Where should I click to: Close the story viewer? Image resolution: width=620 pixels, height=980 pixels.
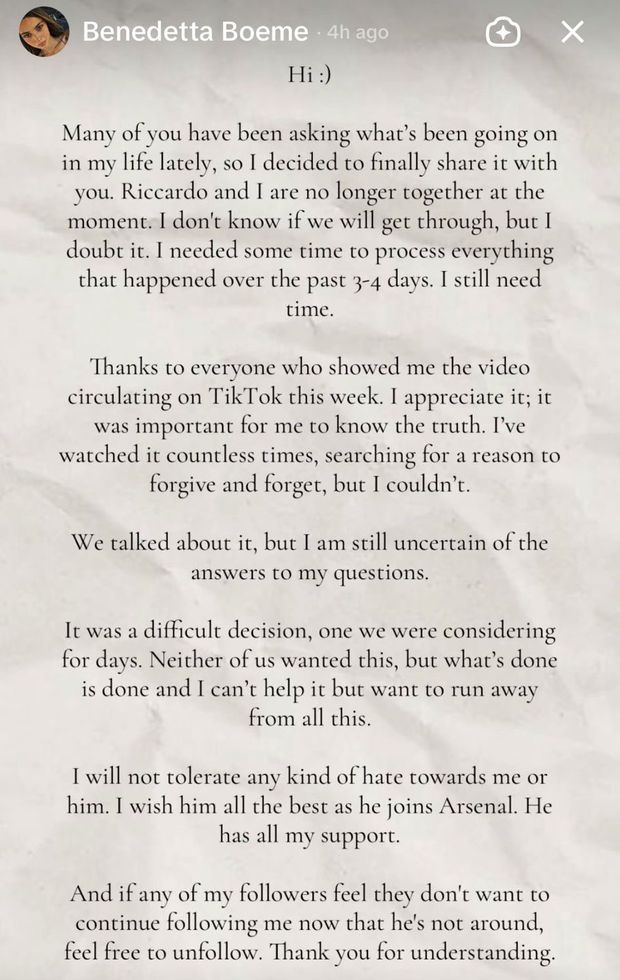tap(572, 32)
